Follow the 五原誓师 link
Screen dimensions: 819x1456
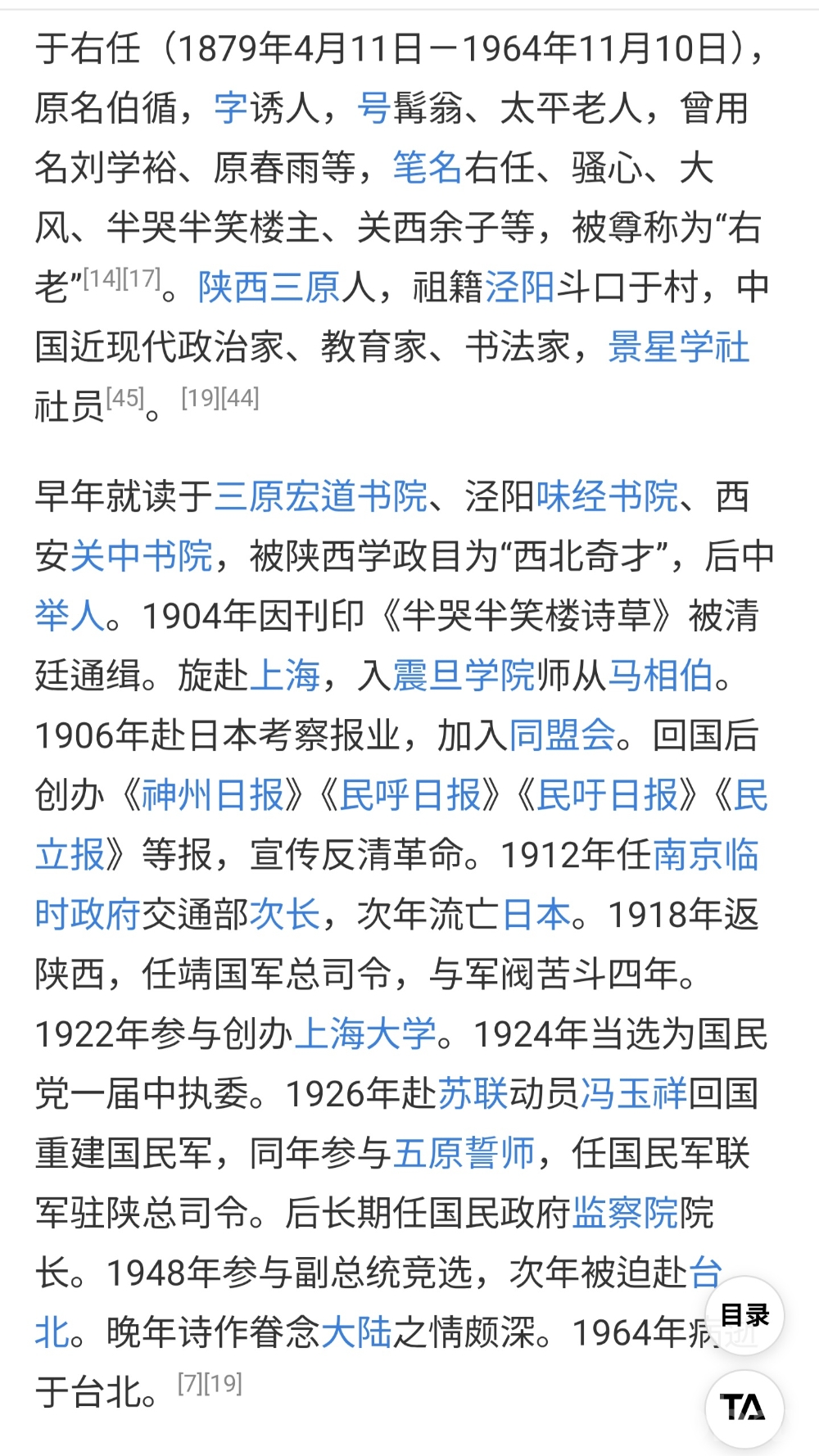coord(464,1154)
